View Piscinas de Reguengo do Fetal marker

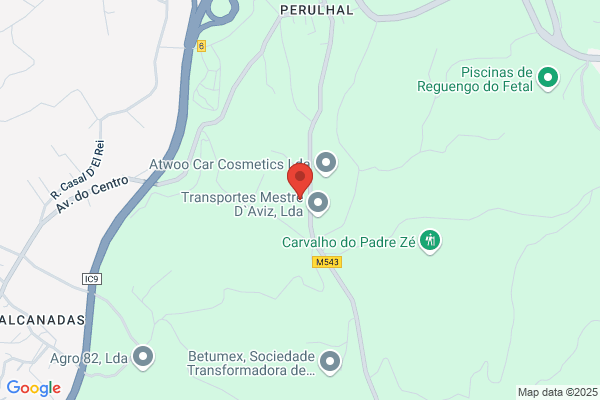pos(548,78)
